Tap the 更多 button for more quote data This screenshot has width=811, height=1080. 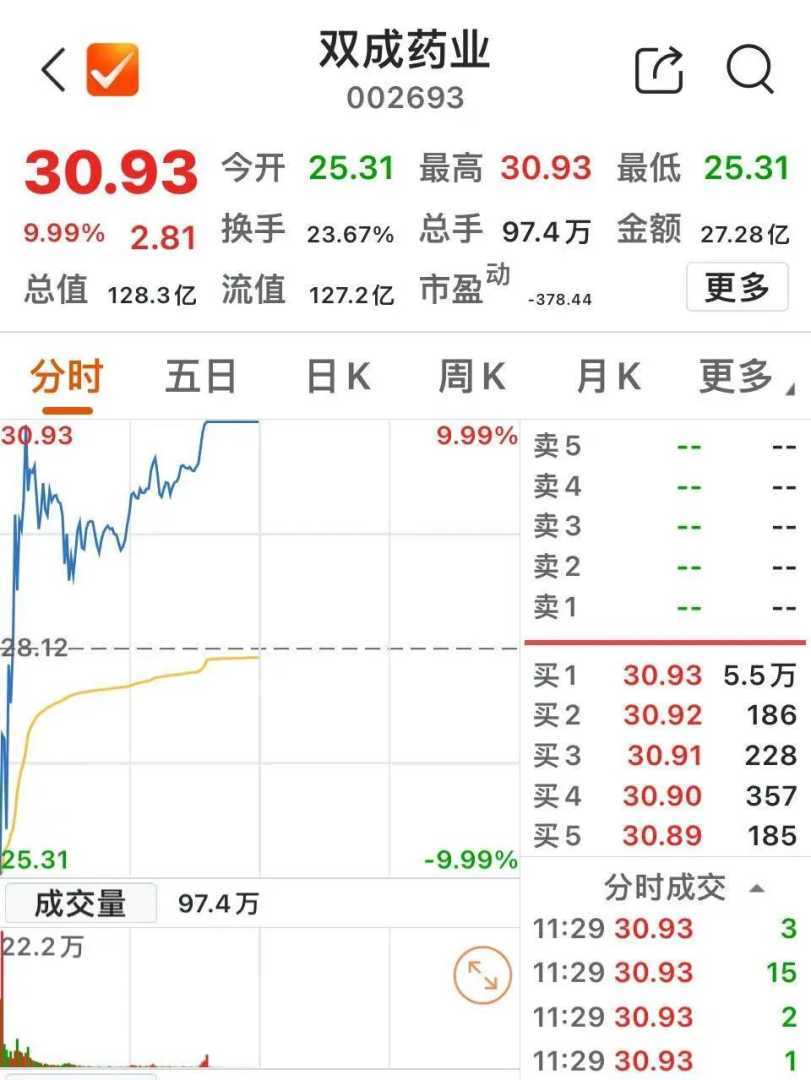736,288
